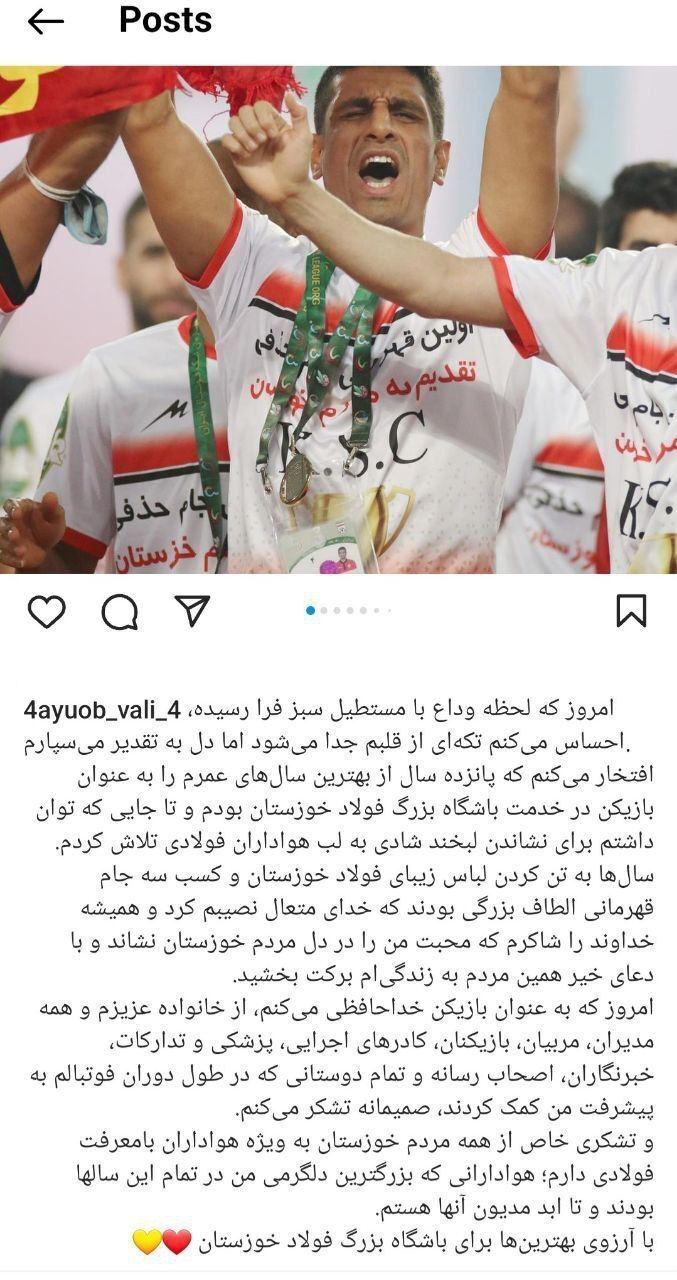This screenshot has height=1280, width=677.
Task: Save this post with the bookmark icon
Action: click(x=631, y=610)
